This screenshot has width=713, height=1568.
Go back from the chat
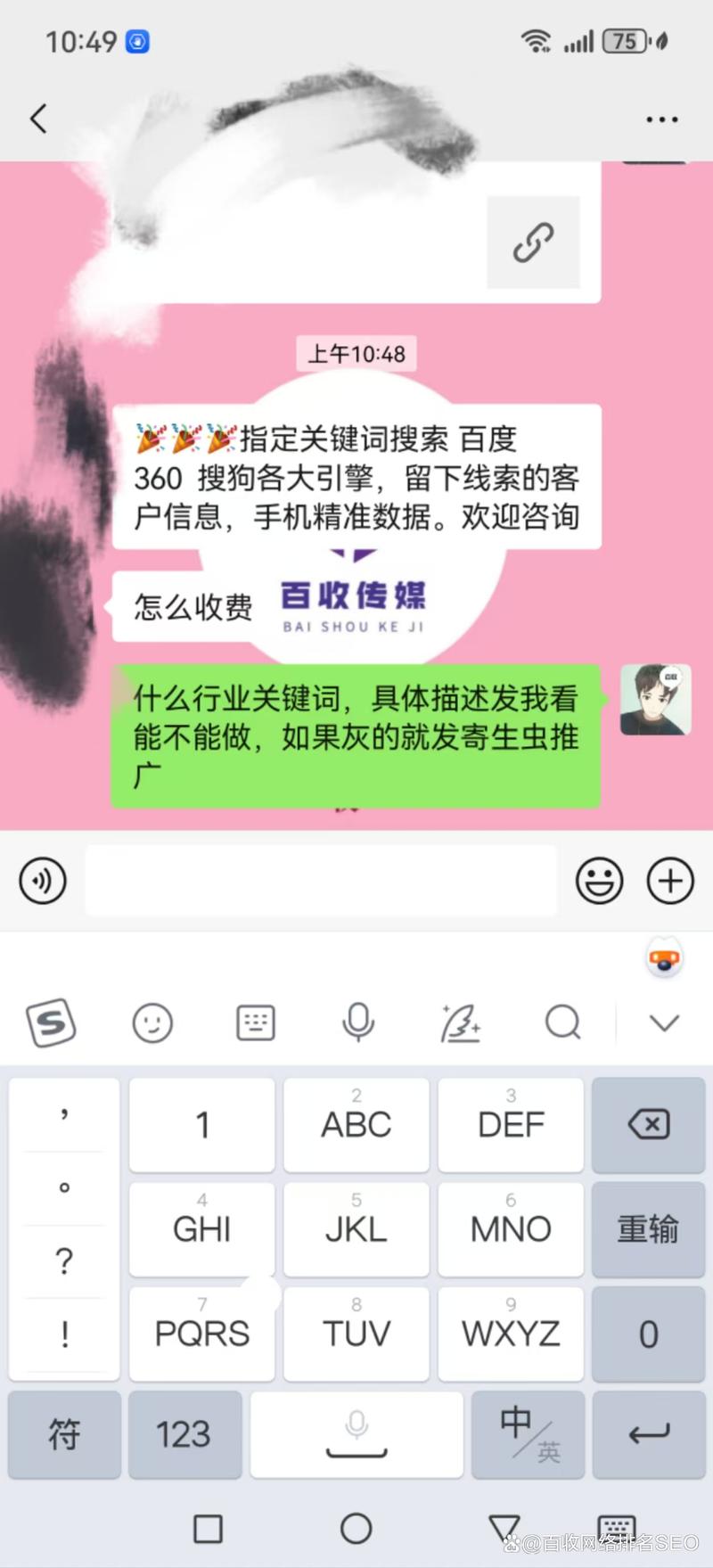point(38,119)
